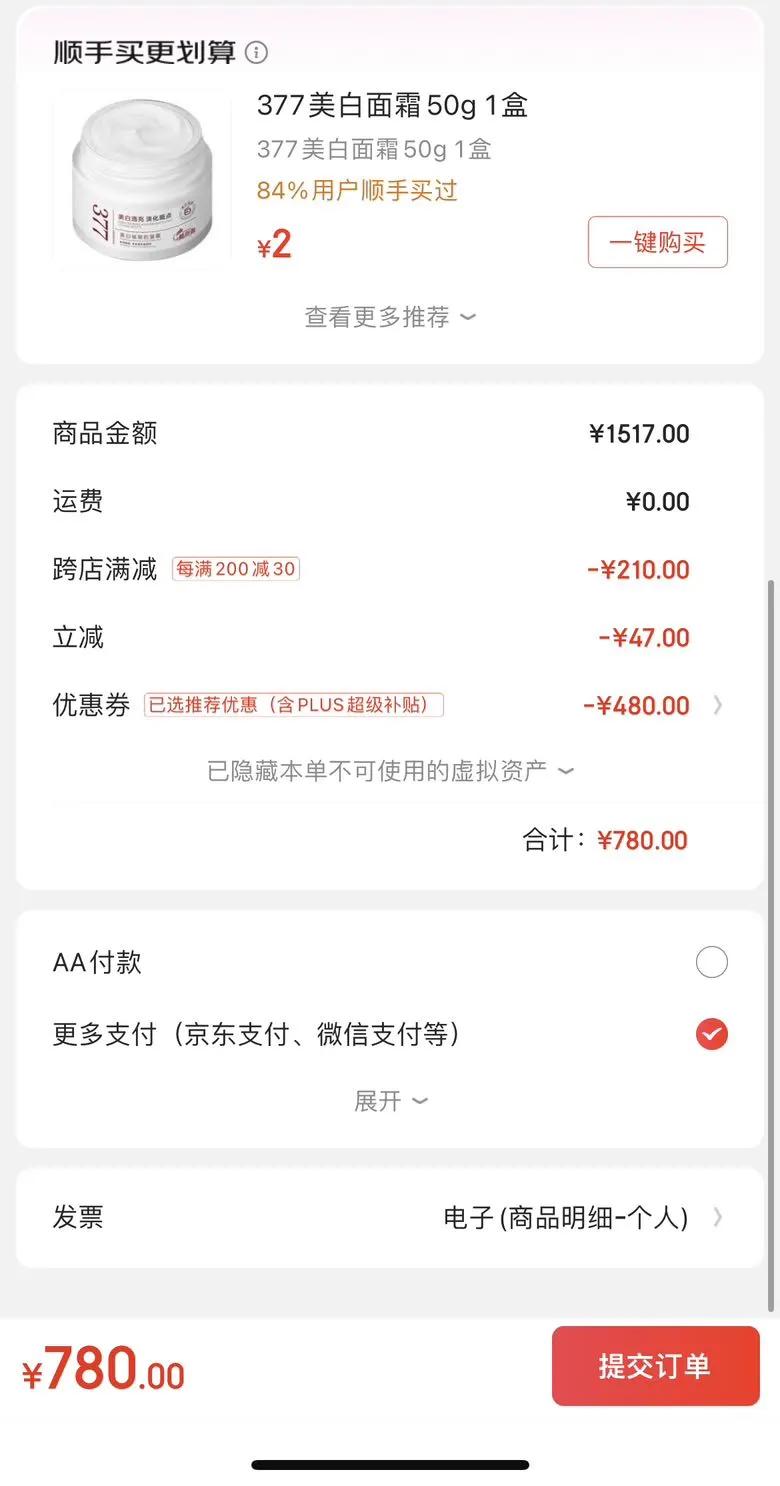Open the 发票 invoice settings row
The height and width of the screenshot is (1486, 780).
tap(390, 1217)
